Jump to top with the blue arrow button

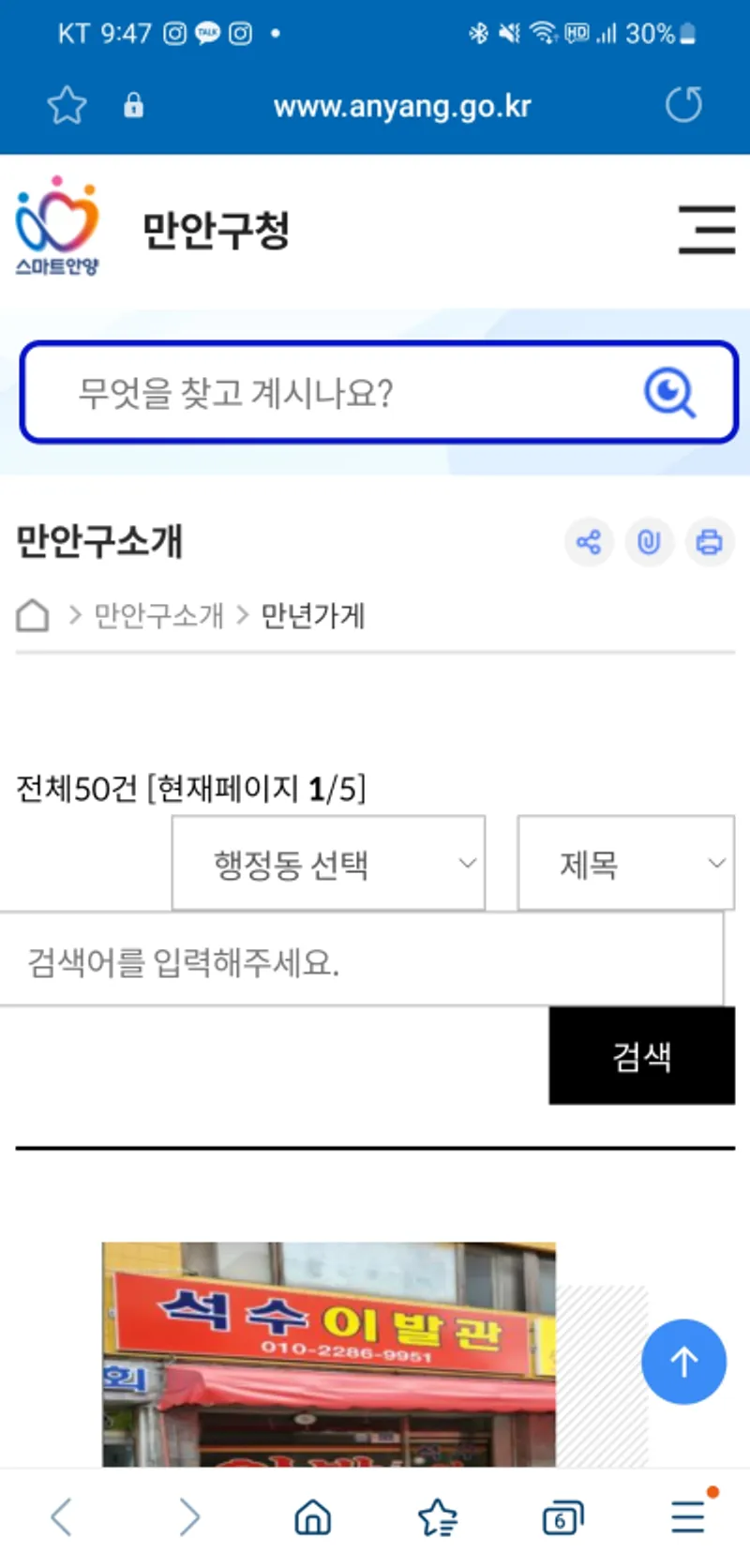pos(683,1361)
